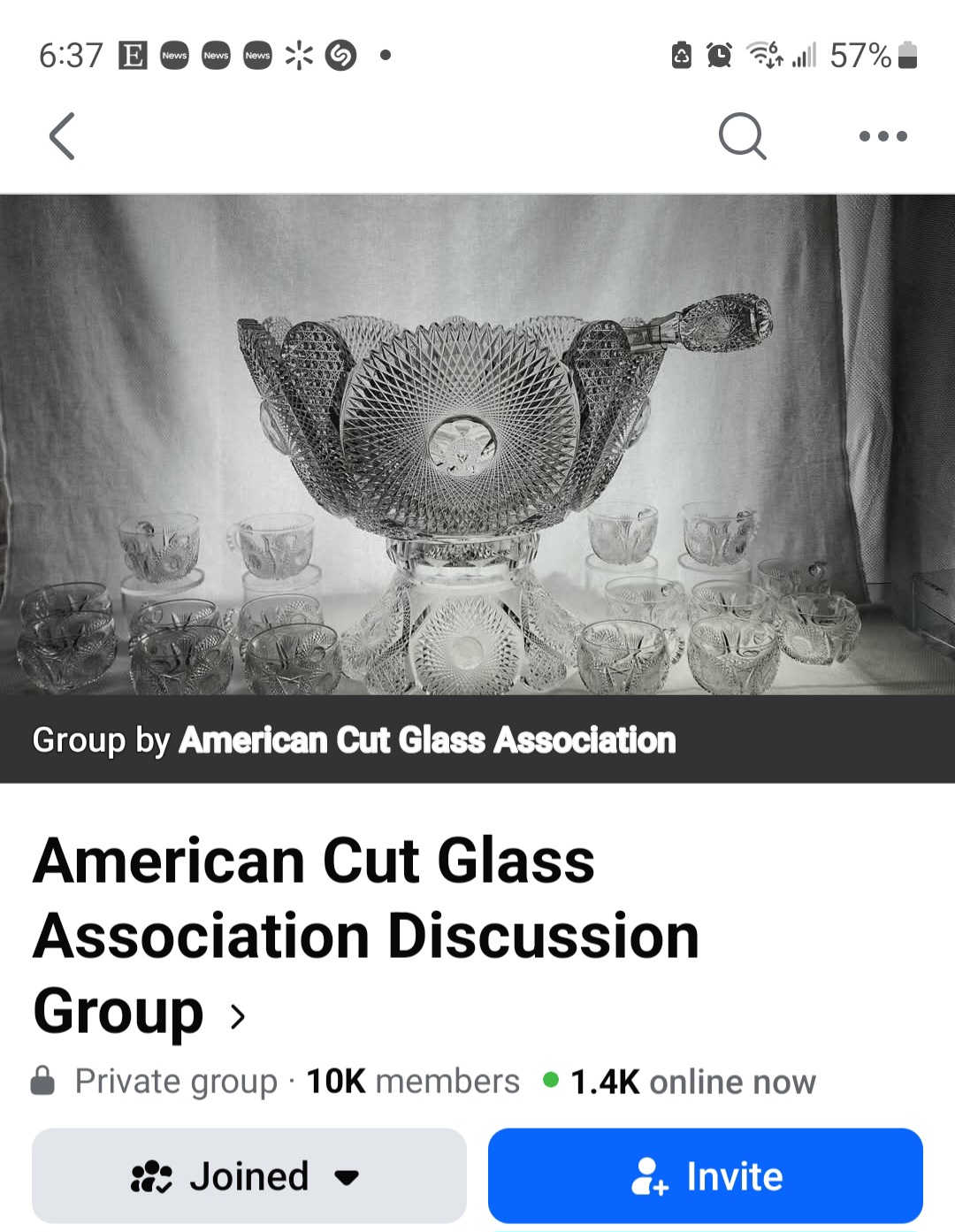Screen dimensions: 955x1232
Task: Open the three-dot overflow menu
Action: pyautogui.click(x=882, y=136)
